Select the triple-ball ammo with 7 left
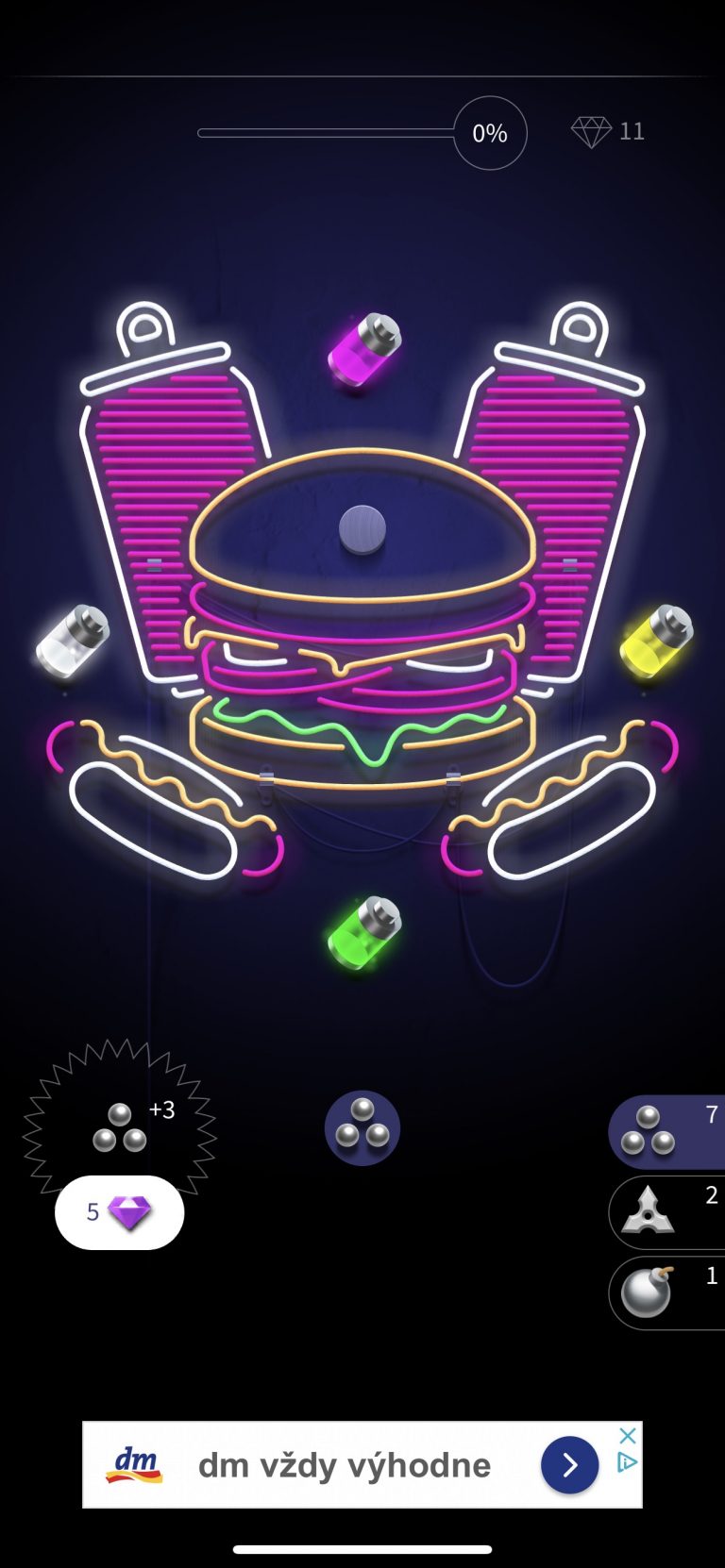 click(667, 1131)
